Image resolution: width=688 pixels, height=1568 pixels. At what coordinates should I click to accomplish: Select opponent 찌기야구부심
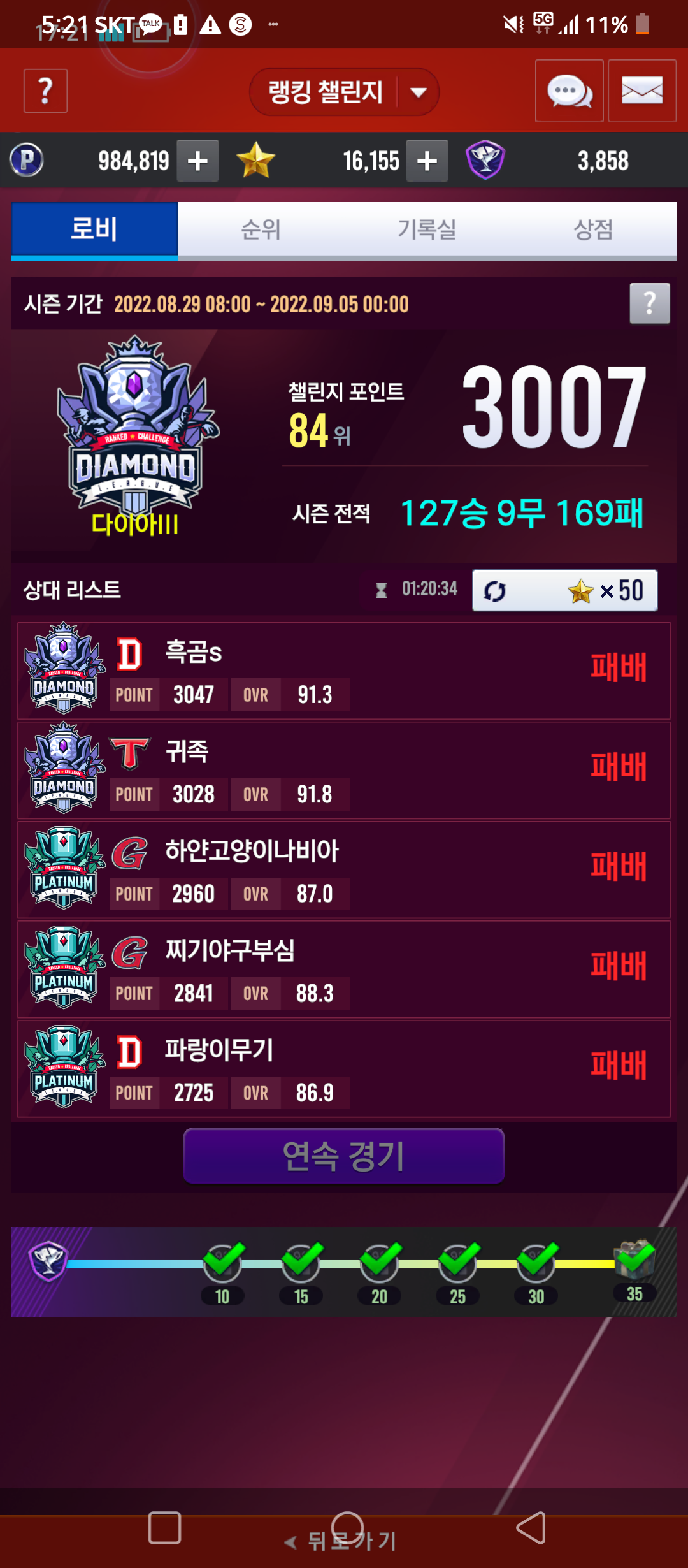pos(344,969)
